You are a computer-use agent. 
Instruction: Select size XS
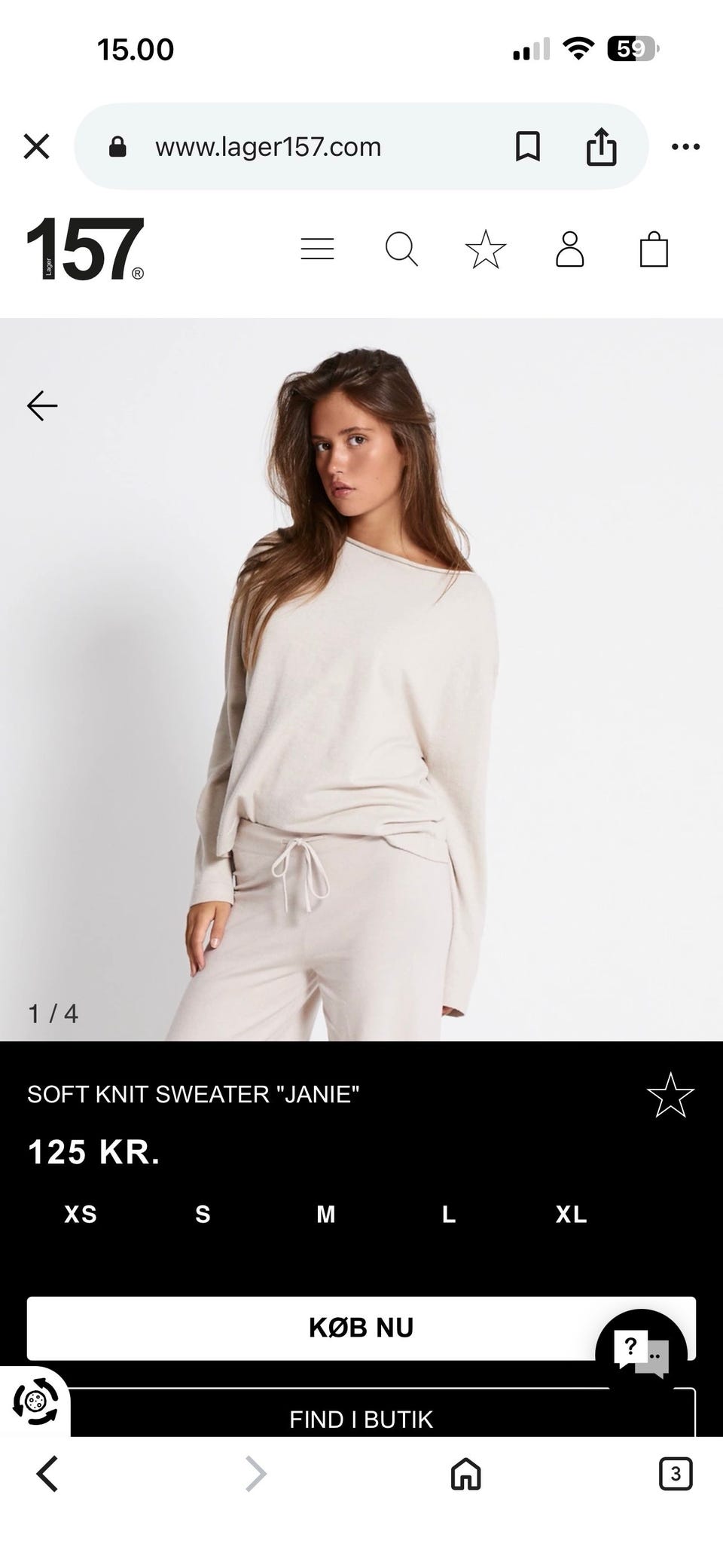81,1214
